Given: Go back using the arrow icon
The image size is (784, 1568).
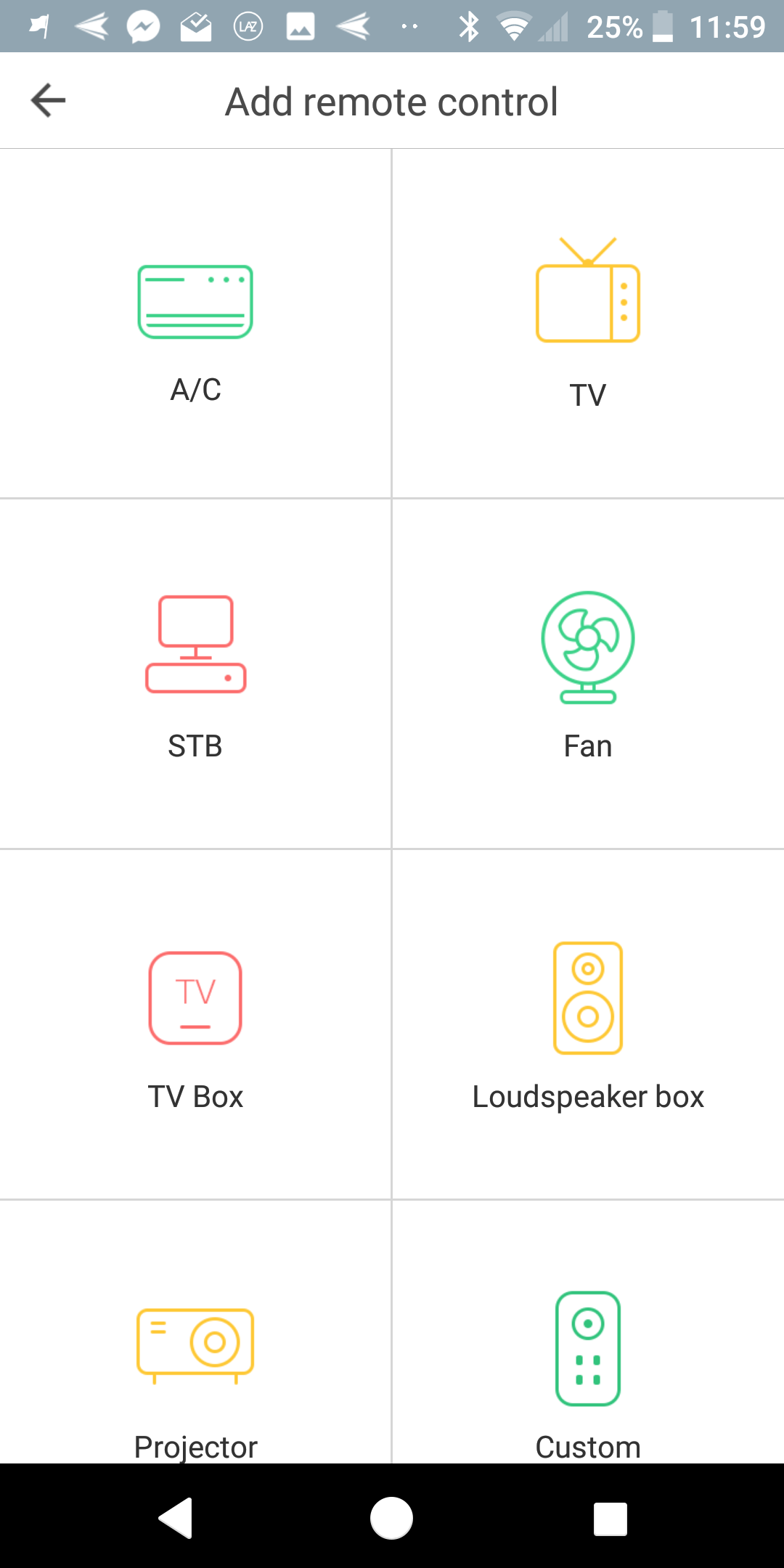Looking at the screenshot, I should point(48,100).
